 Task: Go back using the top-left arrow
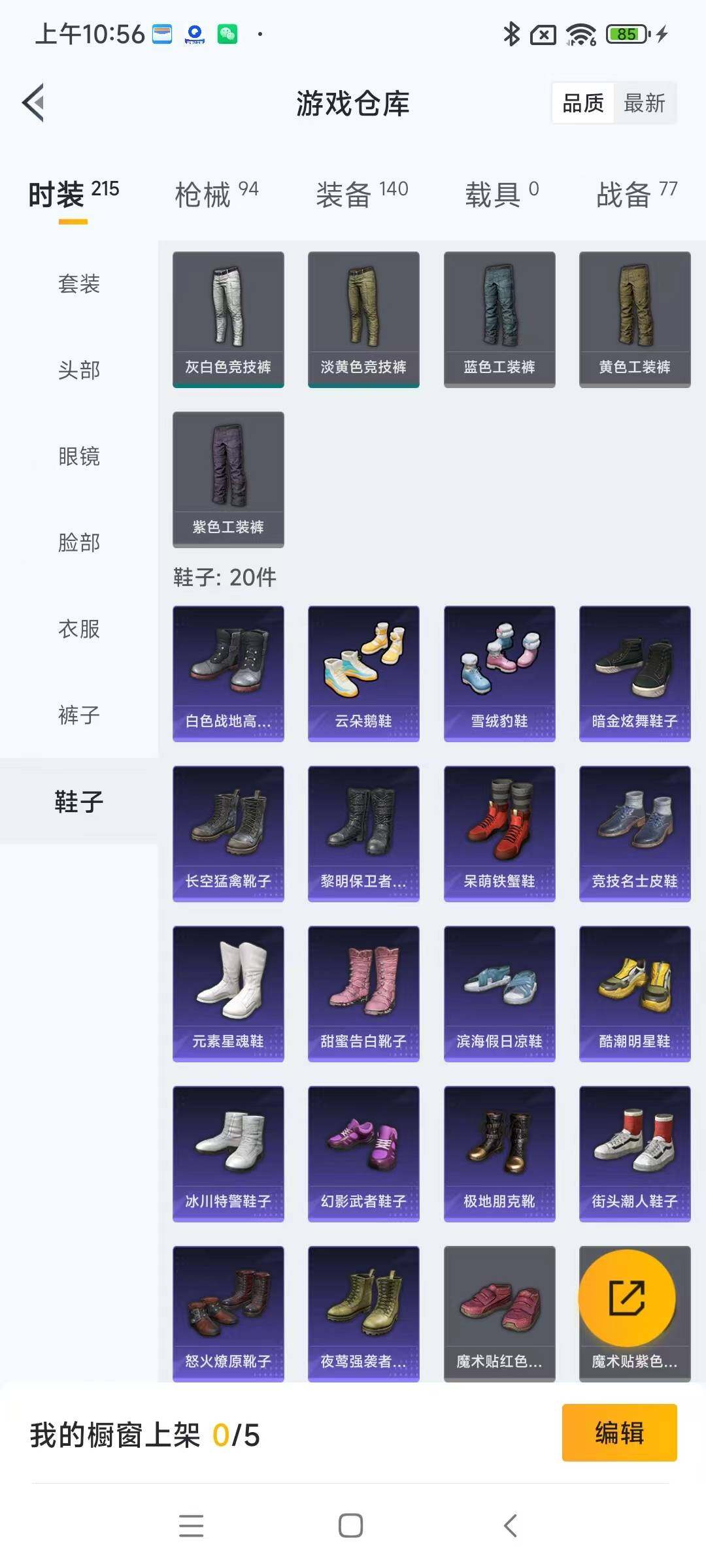(33, 103)
